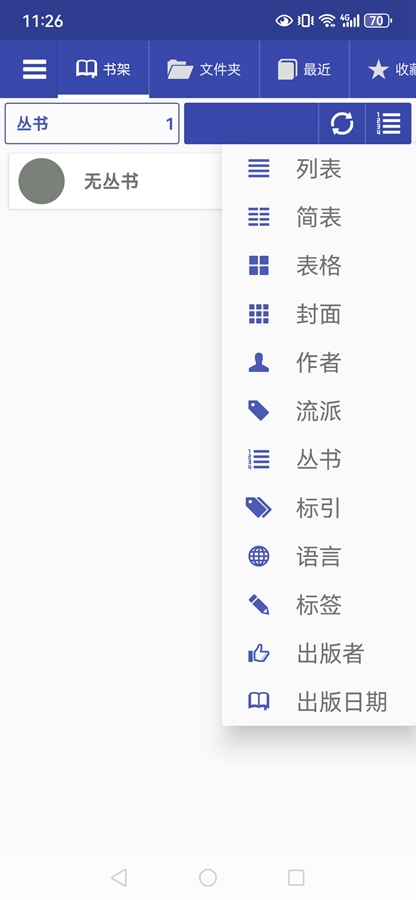416x900 pixels.
Task: Tap the refresh sync icon
Action: [x=342, y=123]
